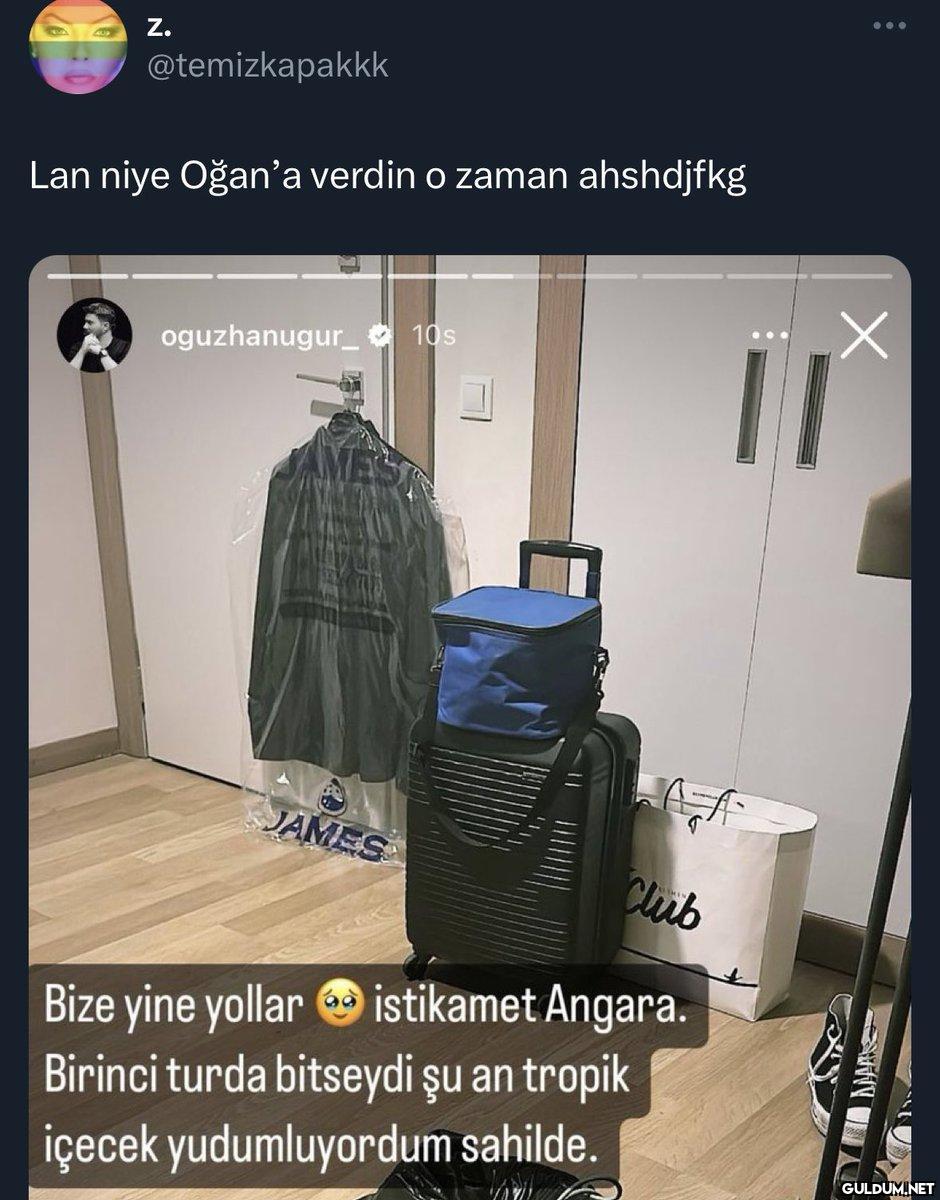This screenshot has width=940, height=1200.
Task: Open the @temizkapakkk profile handle
Action: pyautogui.click(x=267, y=66)
